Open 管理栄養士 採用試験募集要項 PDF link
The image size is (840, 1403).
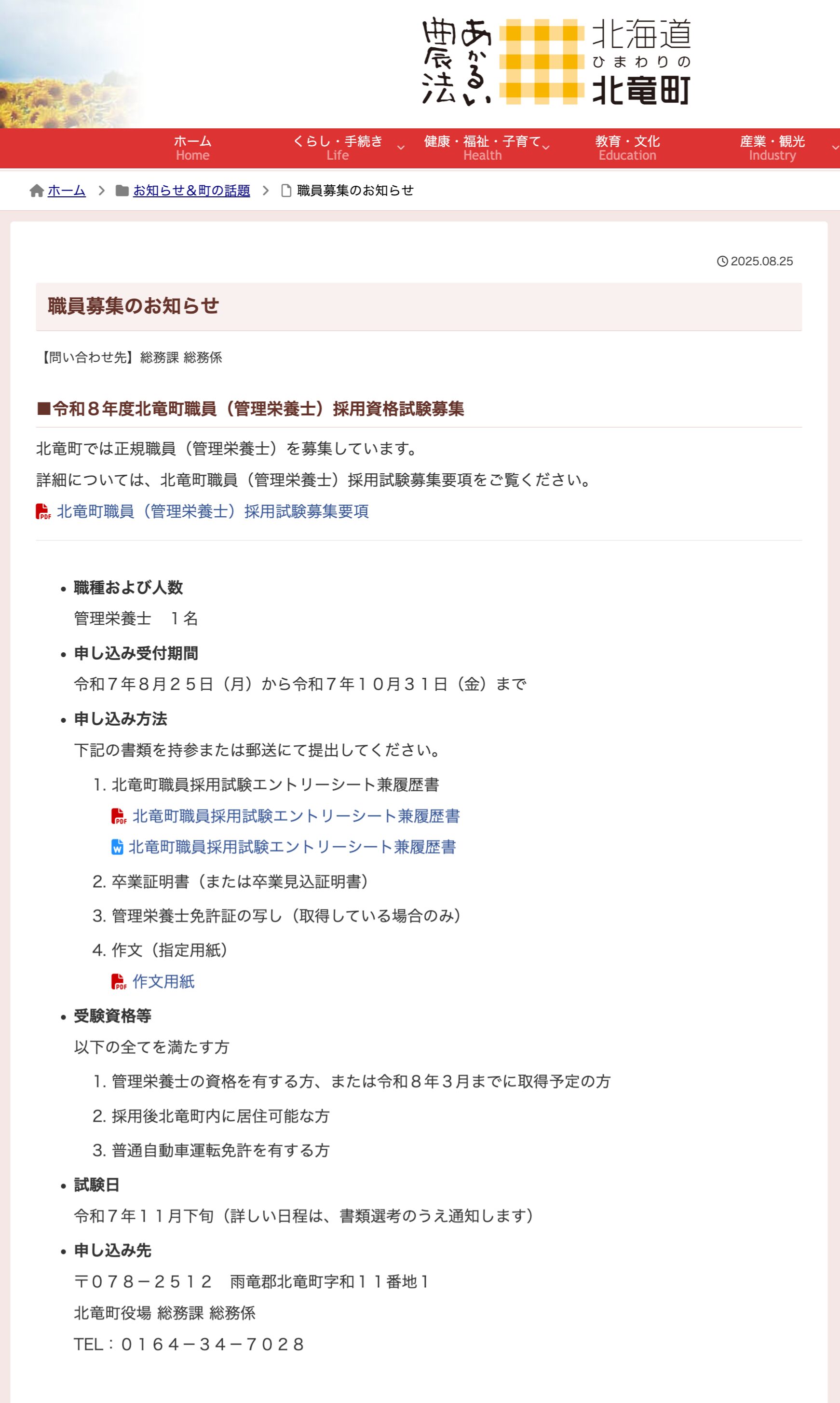[x=212, y=511]
